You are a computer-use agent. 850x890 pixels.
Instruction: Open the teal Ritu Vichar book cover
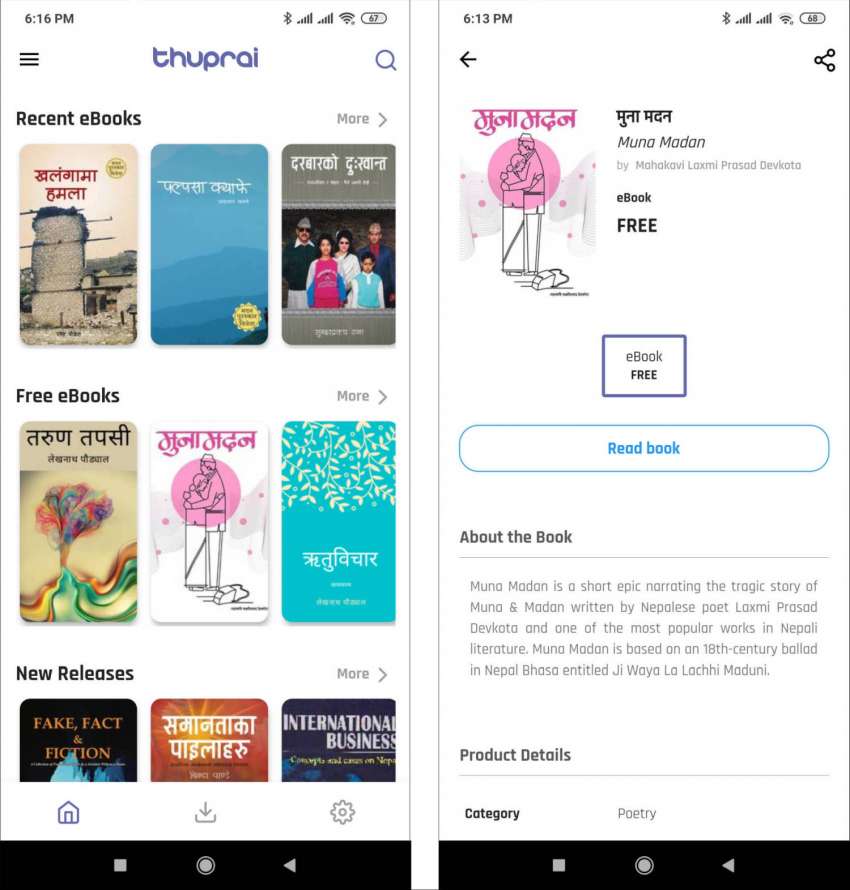(x=338, y=522)
